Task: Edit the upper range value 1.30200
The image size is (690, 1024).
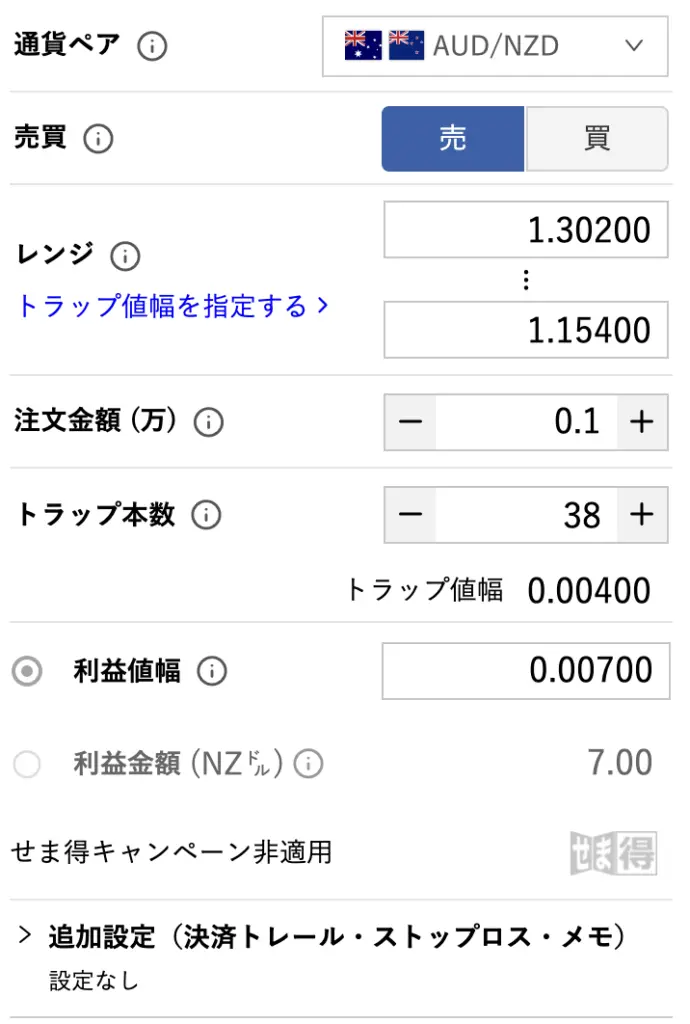Action: (526, 230)
